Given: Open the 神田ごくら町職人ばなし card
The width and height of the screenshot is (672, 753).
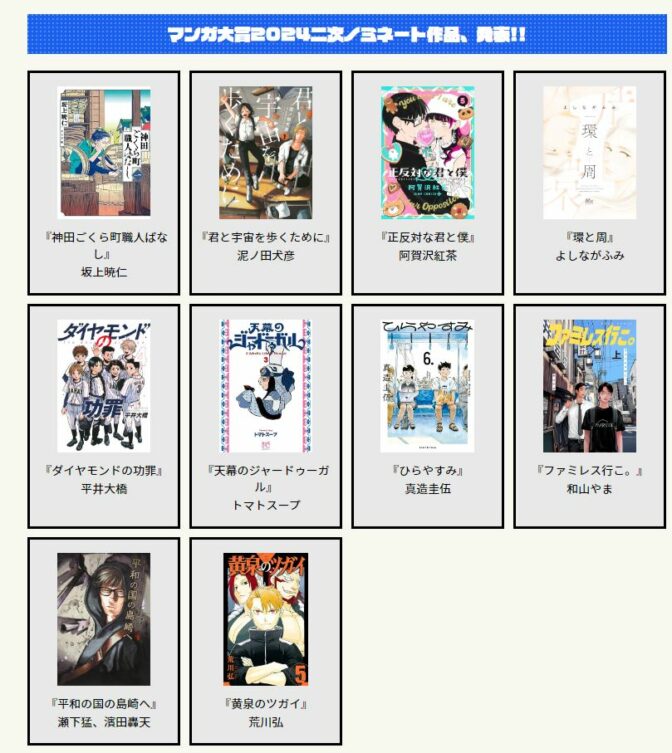Looking at the screenshot, I should tap(104, 153).
